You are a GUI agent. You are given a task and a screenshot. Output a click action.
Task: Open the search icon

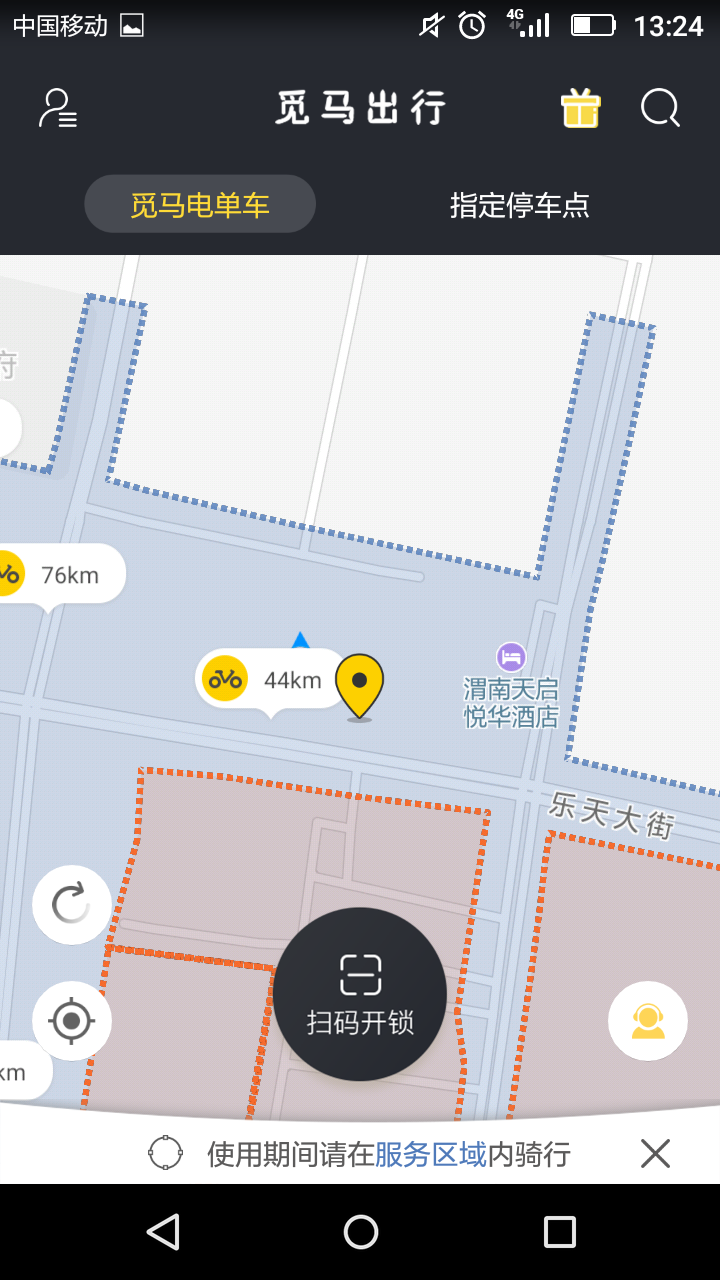click(x=660, y=108)
